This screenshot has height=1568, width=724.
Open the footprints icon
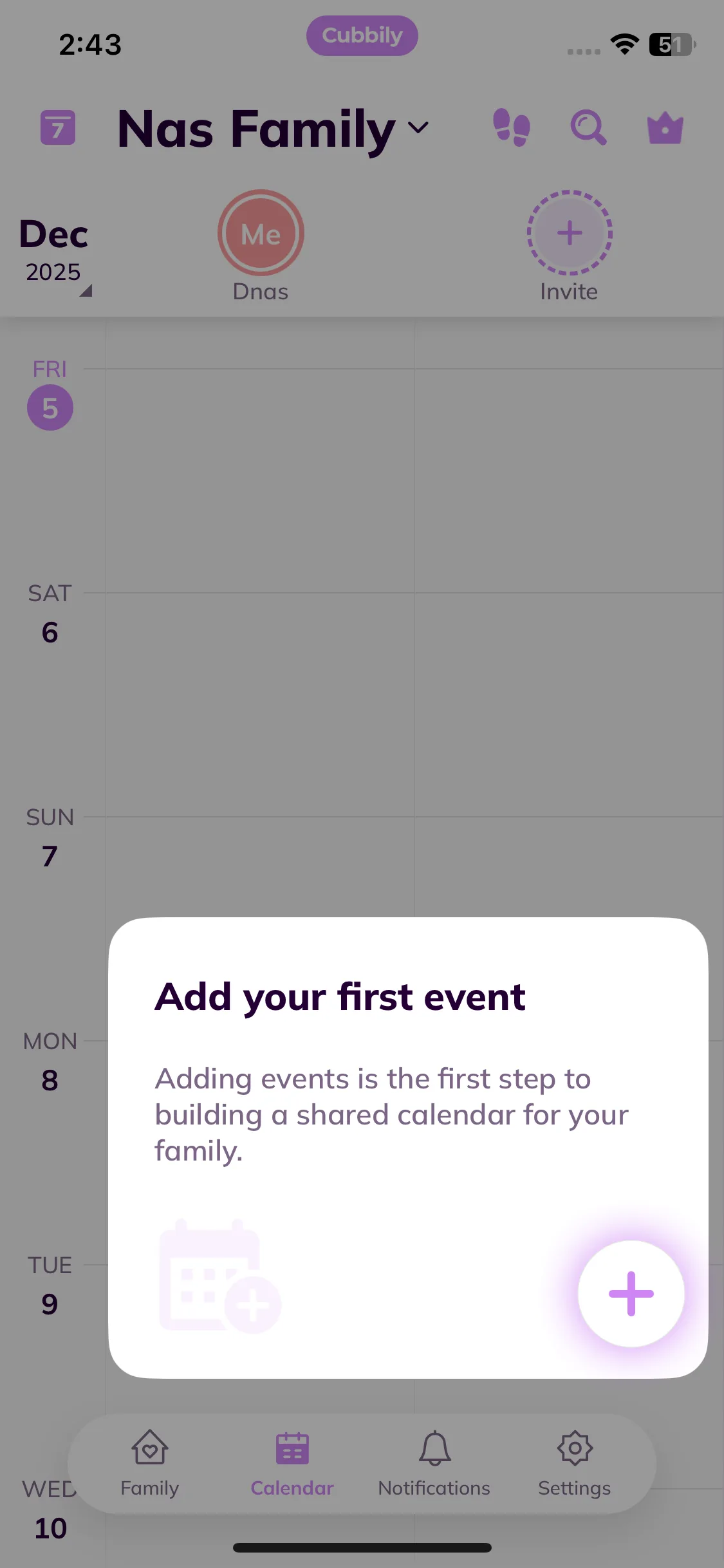512,127
